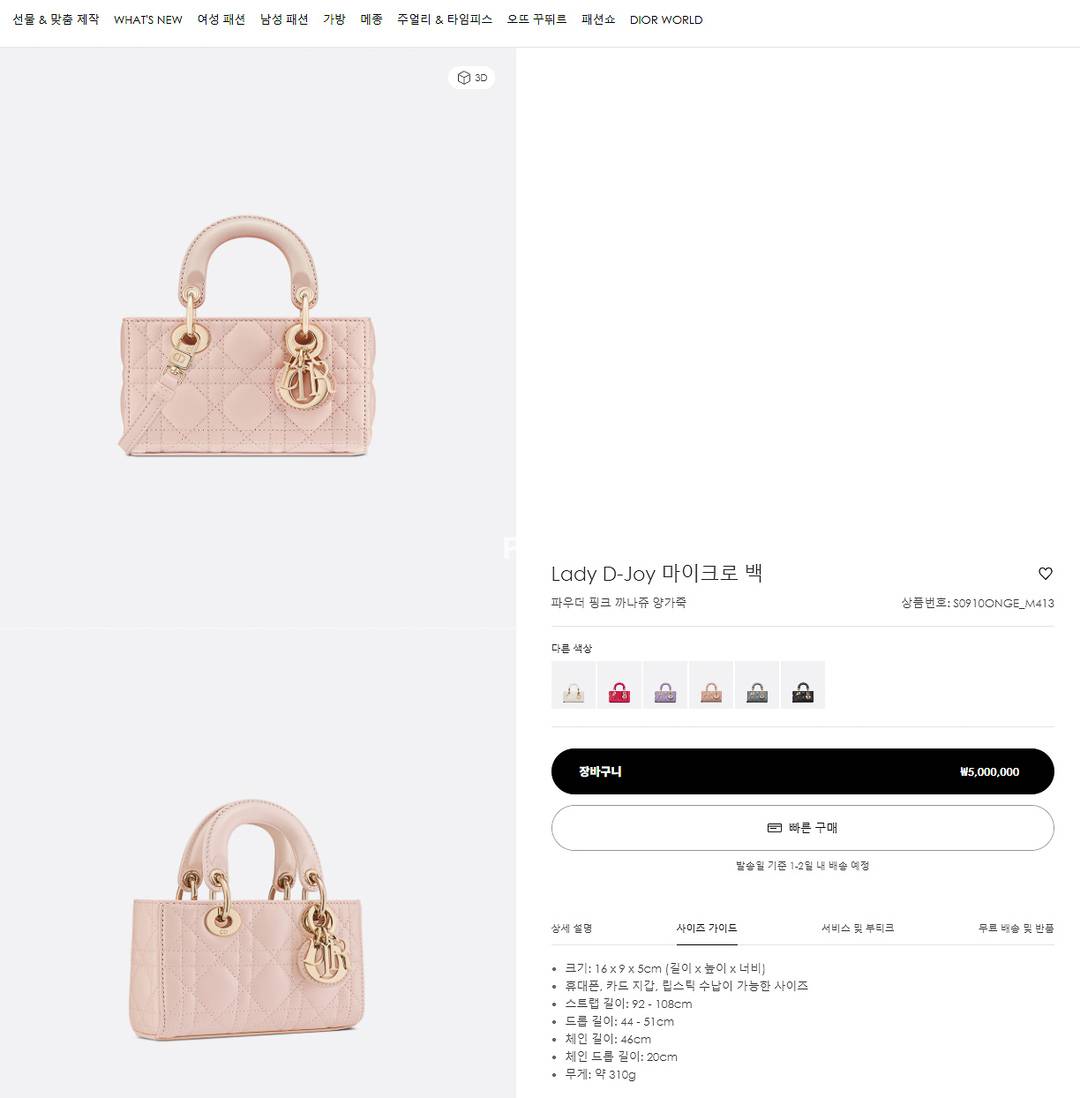The image size is (1080, 1098).
Task: Open the 주얼리 & 타임피스 menu
Action: [444, 20]
